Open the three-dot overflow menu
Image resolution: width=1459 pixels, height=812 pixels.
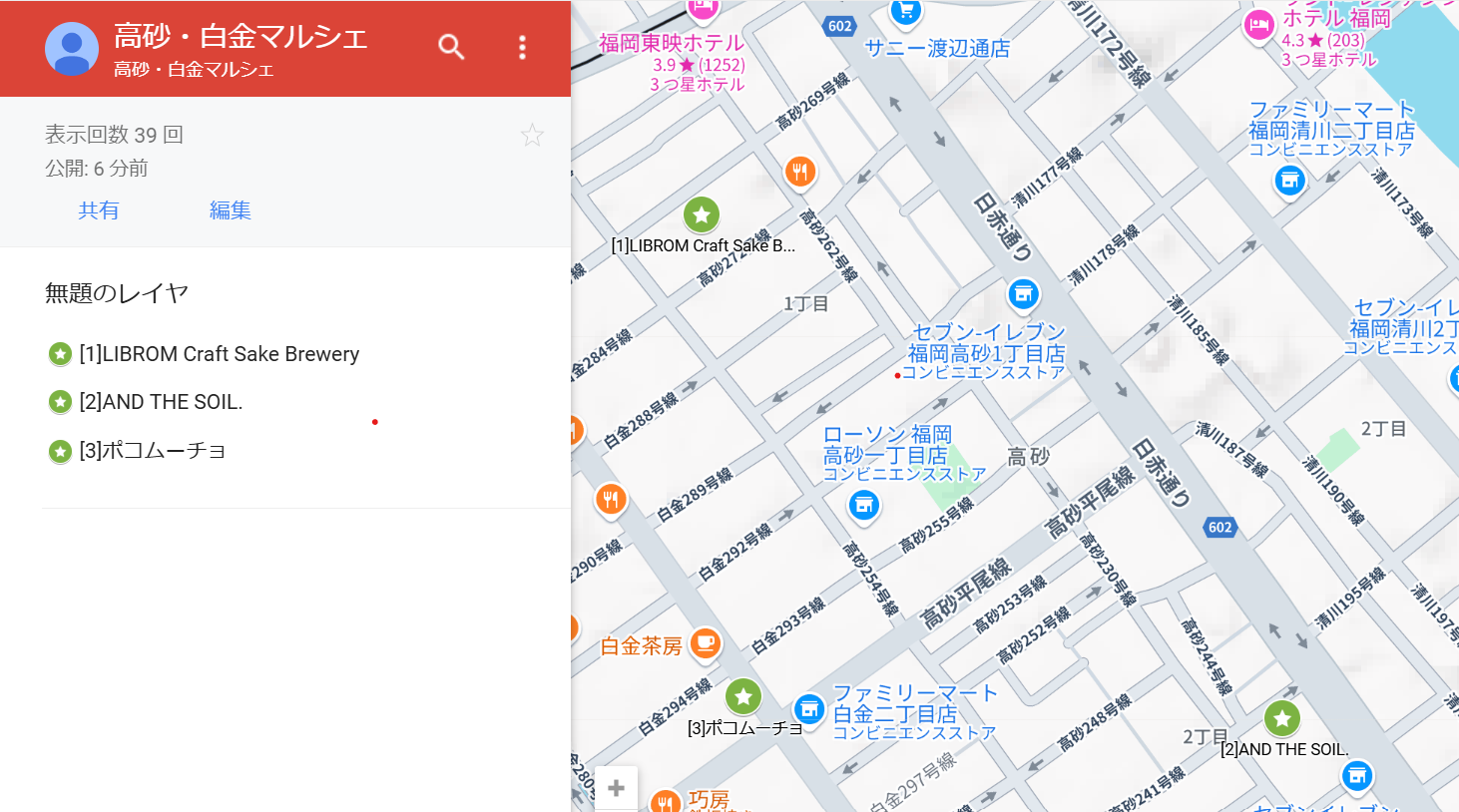pyautogui.click(x=522, y=48)
